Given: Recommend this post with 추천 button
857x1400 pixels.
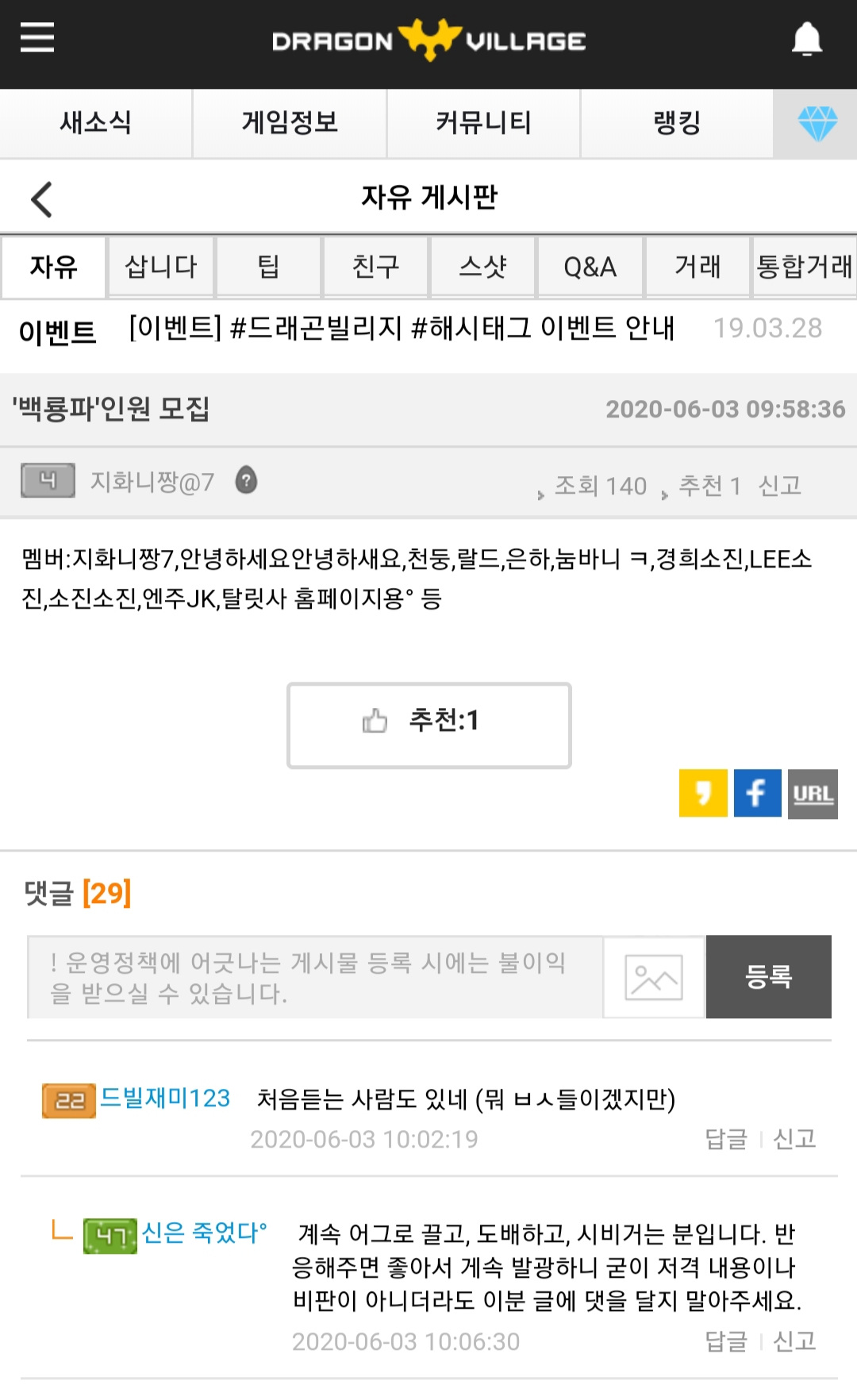Looking at the screenshot, I should tap(428, 725).
